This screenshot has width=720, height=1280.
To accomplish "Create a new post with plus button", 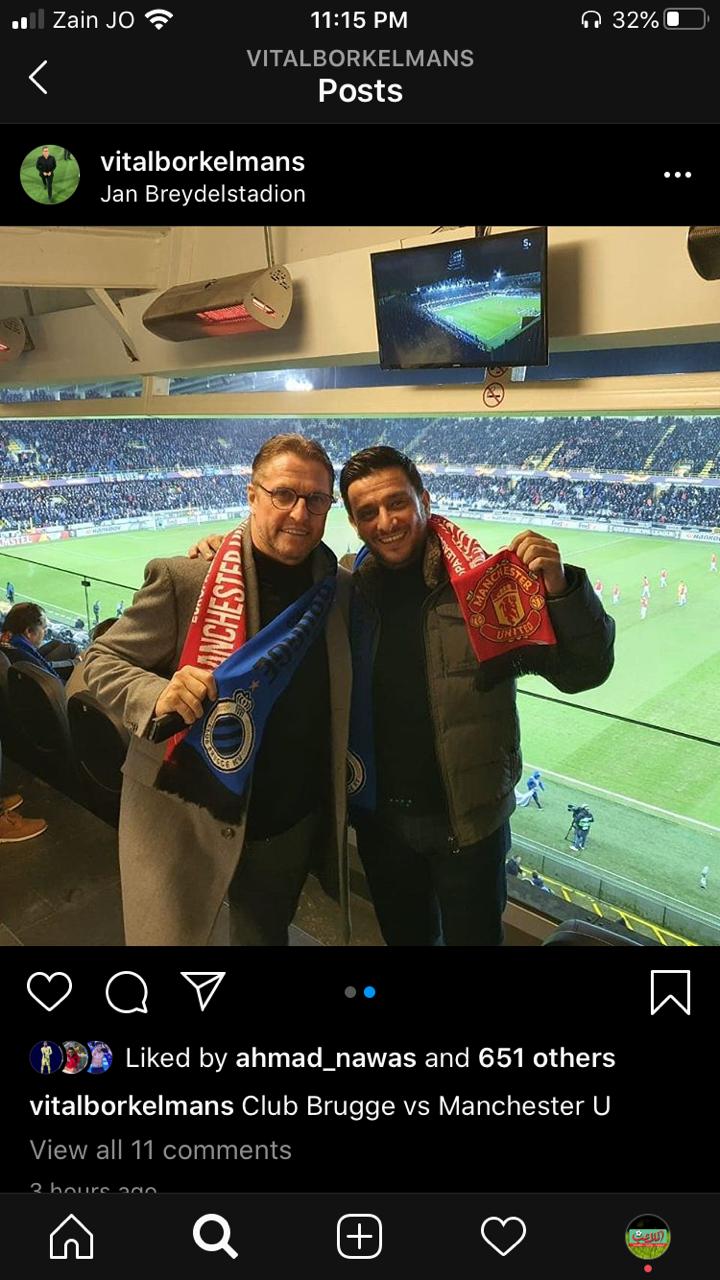I will [x=359, y=1237].
